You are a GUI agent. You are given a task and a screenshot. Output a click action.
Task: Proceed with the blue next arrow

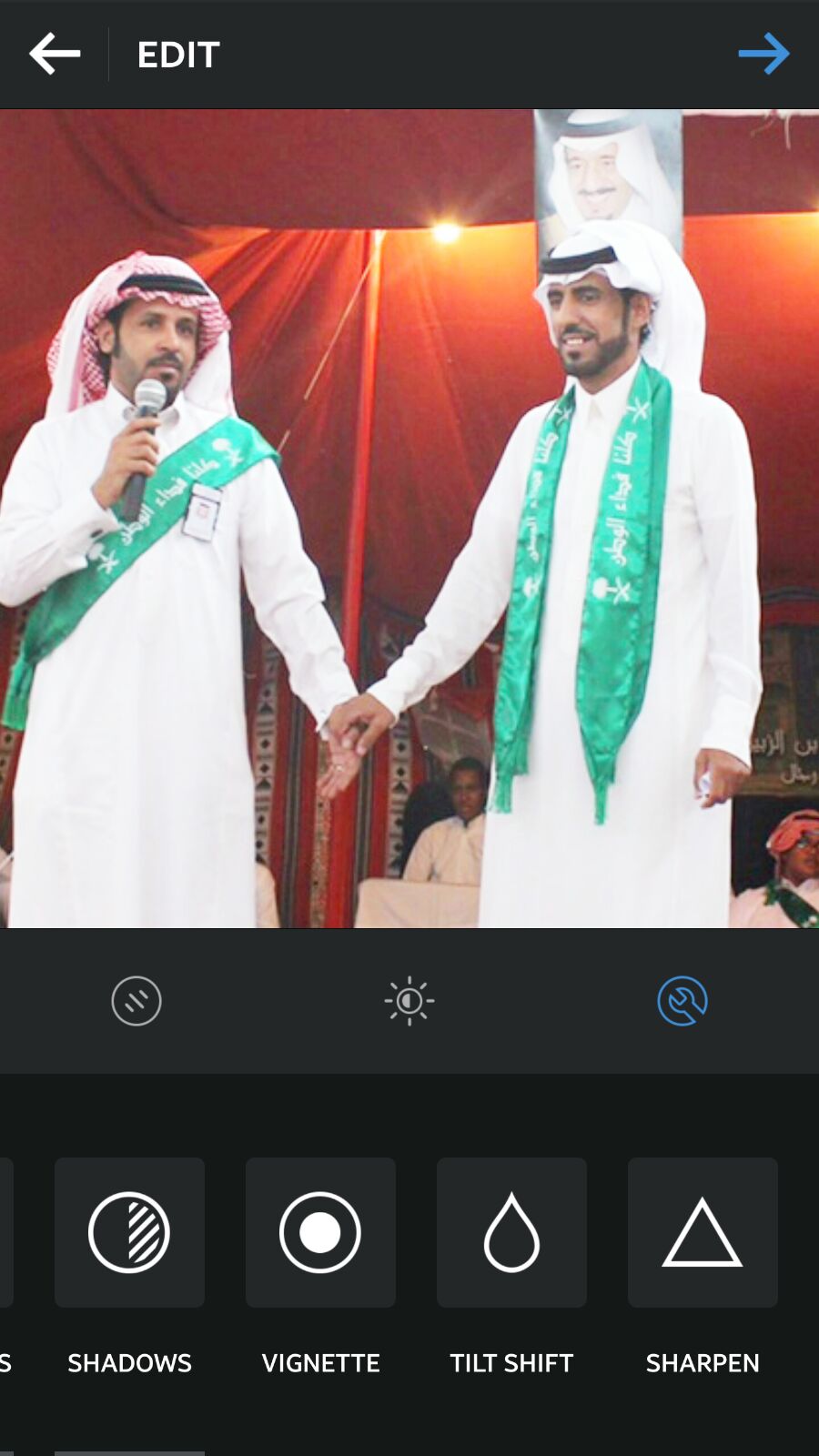coord(763,55)
